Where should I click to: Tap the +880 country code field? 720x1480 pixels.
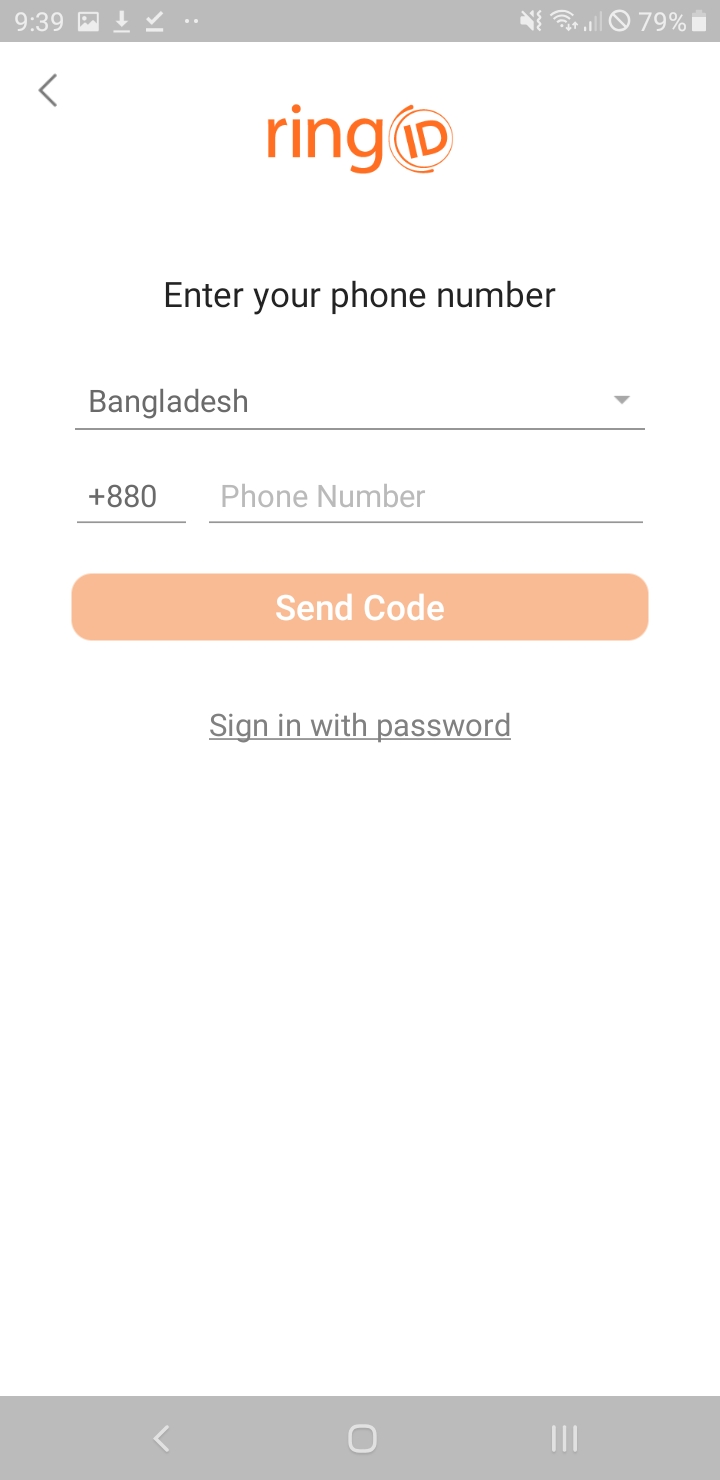(130, 497)
